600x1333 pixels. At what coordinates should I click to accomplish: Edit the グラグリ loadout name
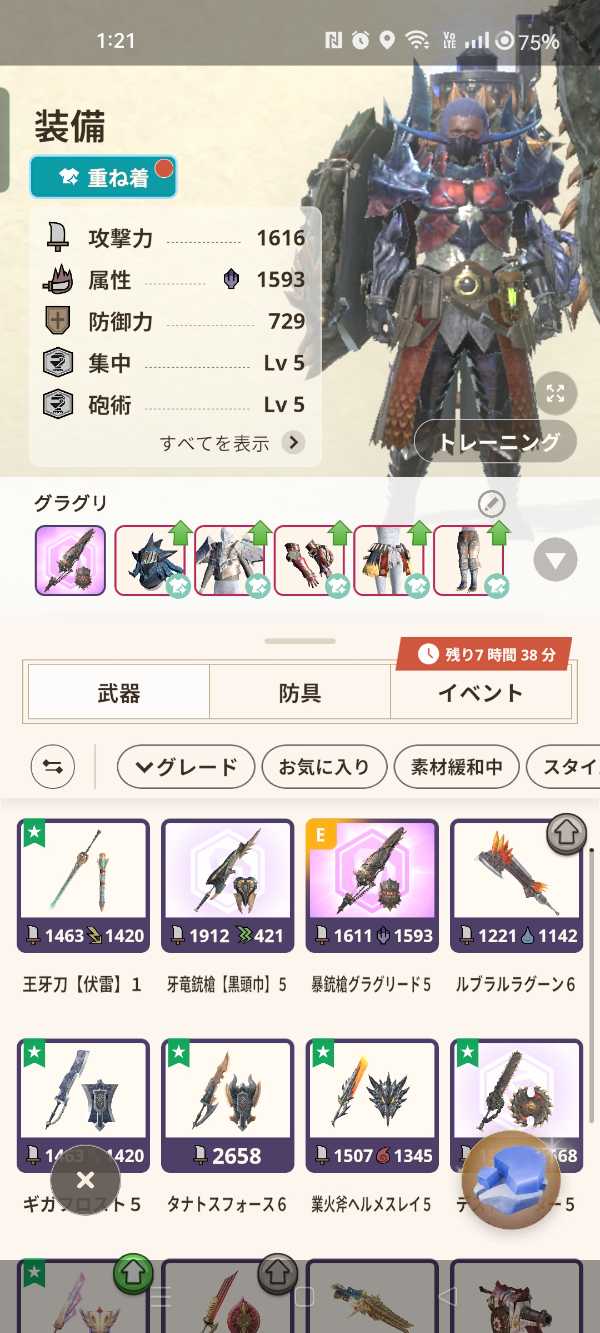[x=491, y=504]
